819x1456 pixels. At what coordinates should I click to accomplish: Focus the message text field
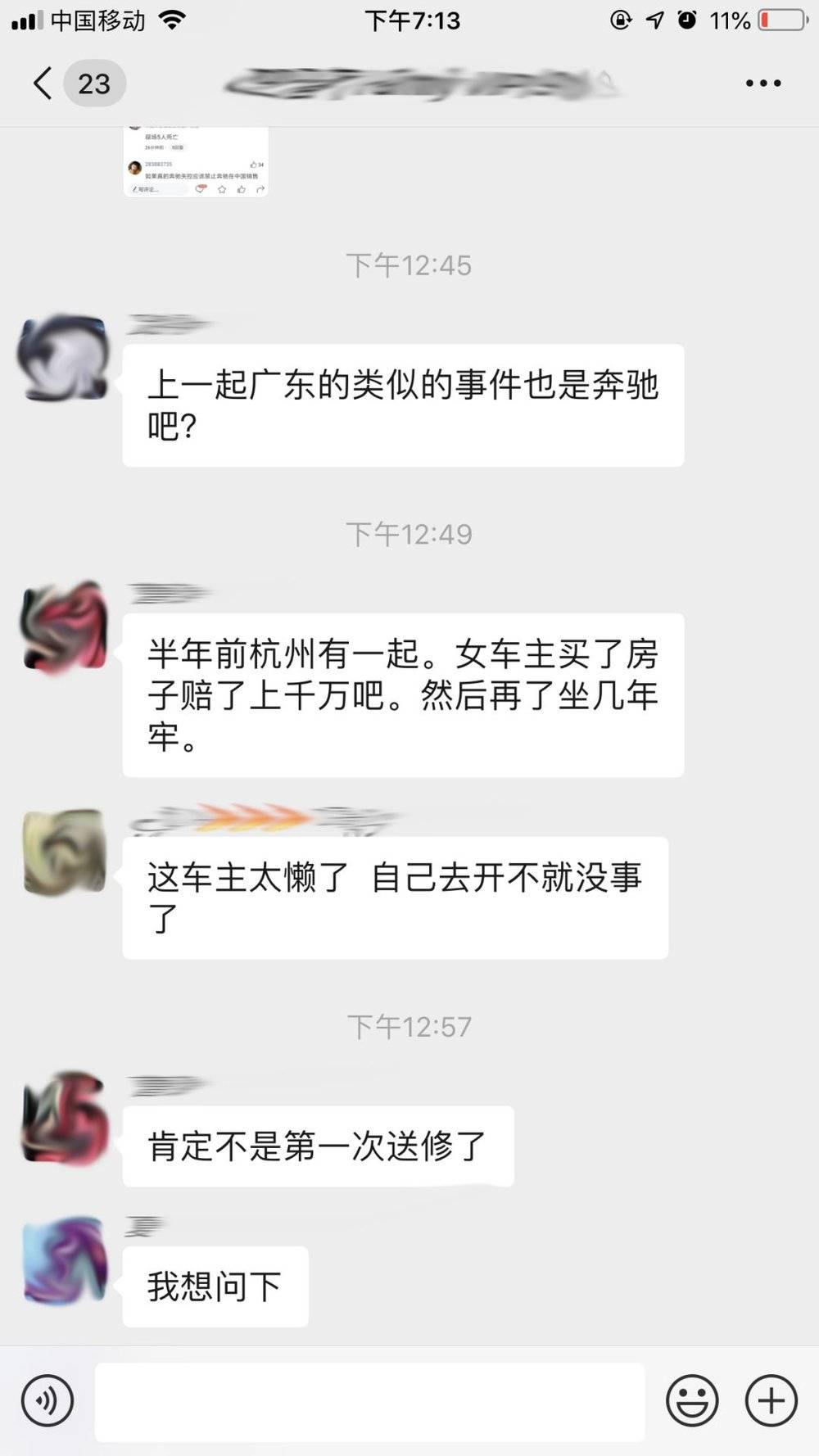[369, 1401]
